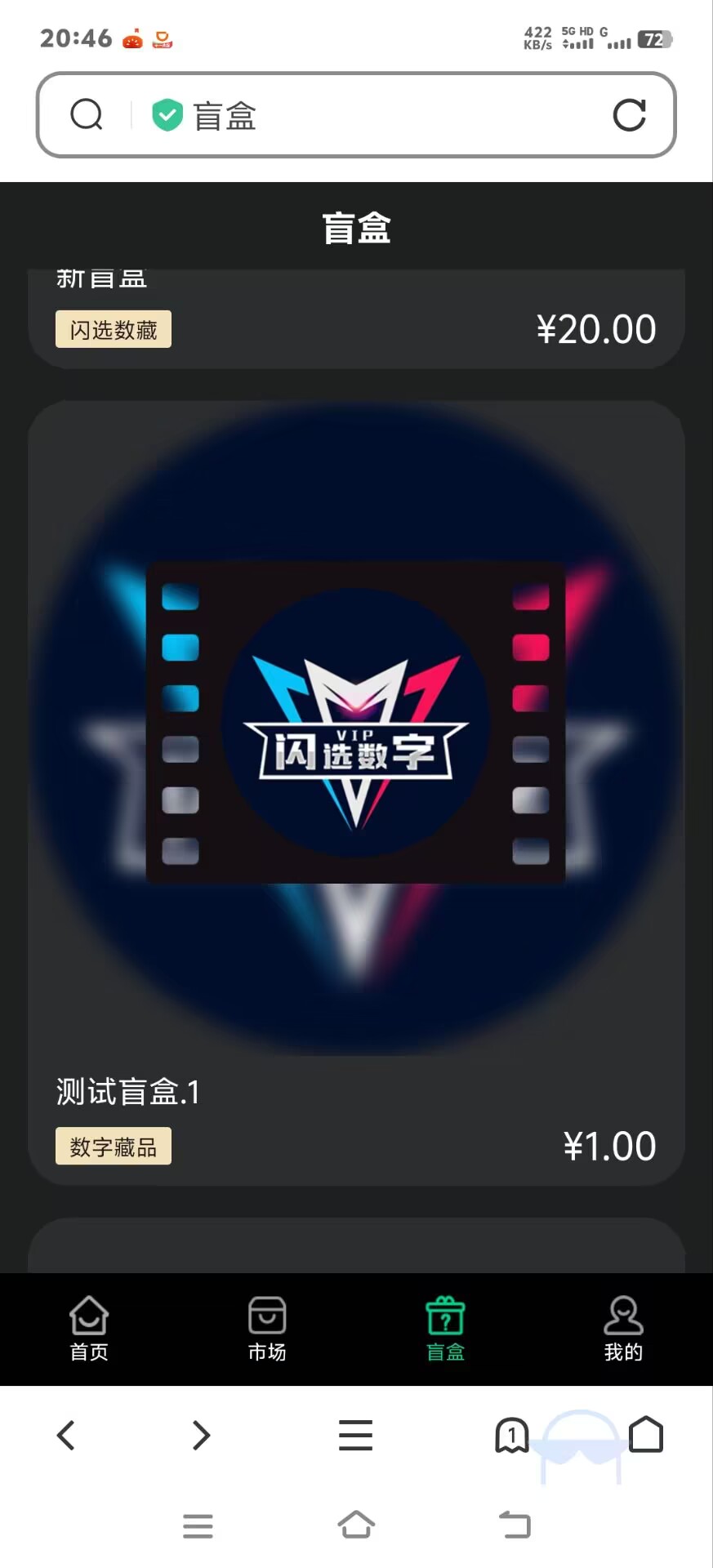
Task: Tap the system home button
Action: point(356,1525)
